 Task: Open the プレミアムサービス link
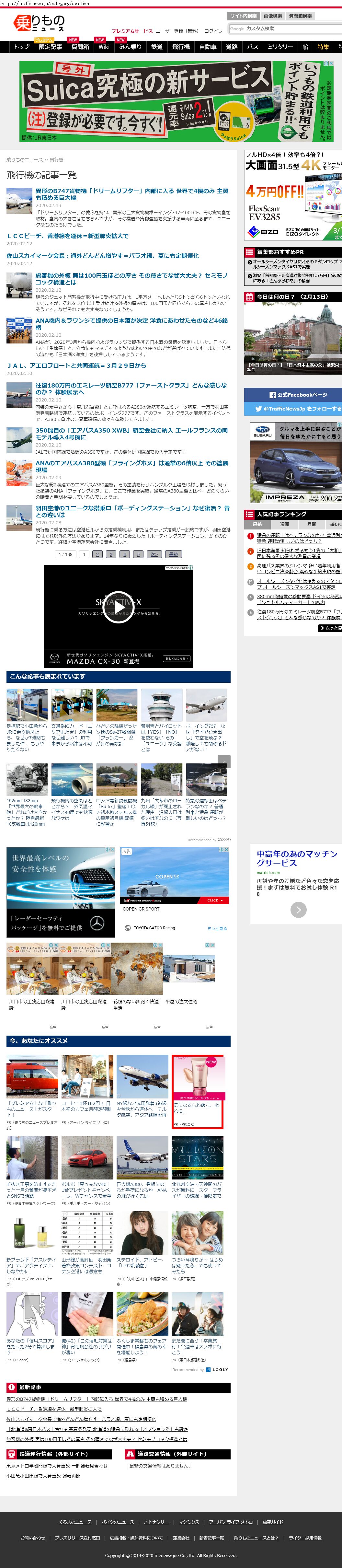click(x=132, y=31)
